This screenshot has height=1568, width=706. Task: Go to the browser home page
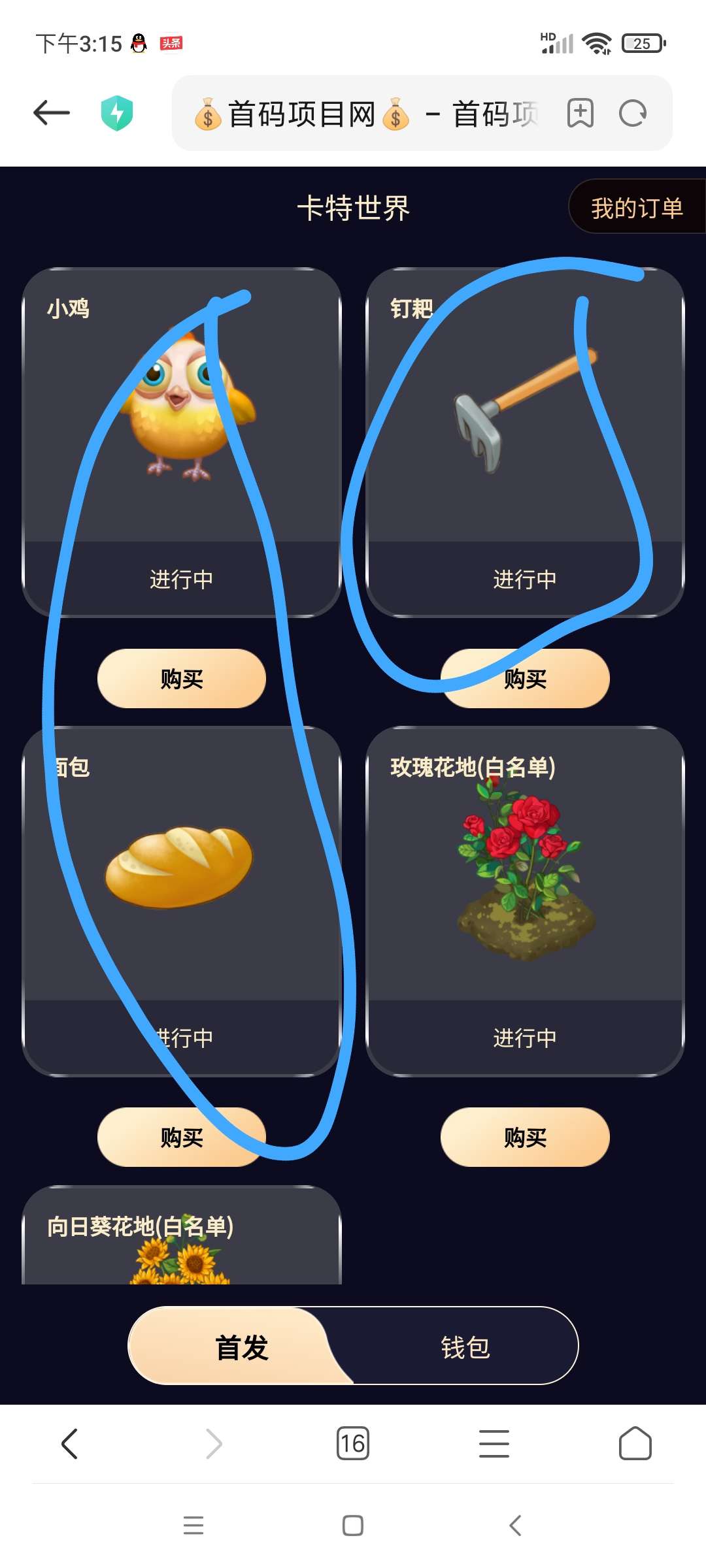click(x=635, y=1443)
